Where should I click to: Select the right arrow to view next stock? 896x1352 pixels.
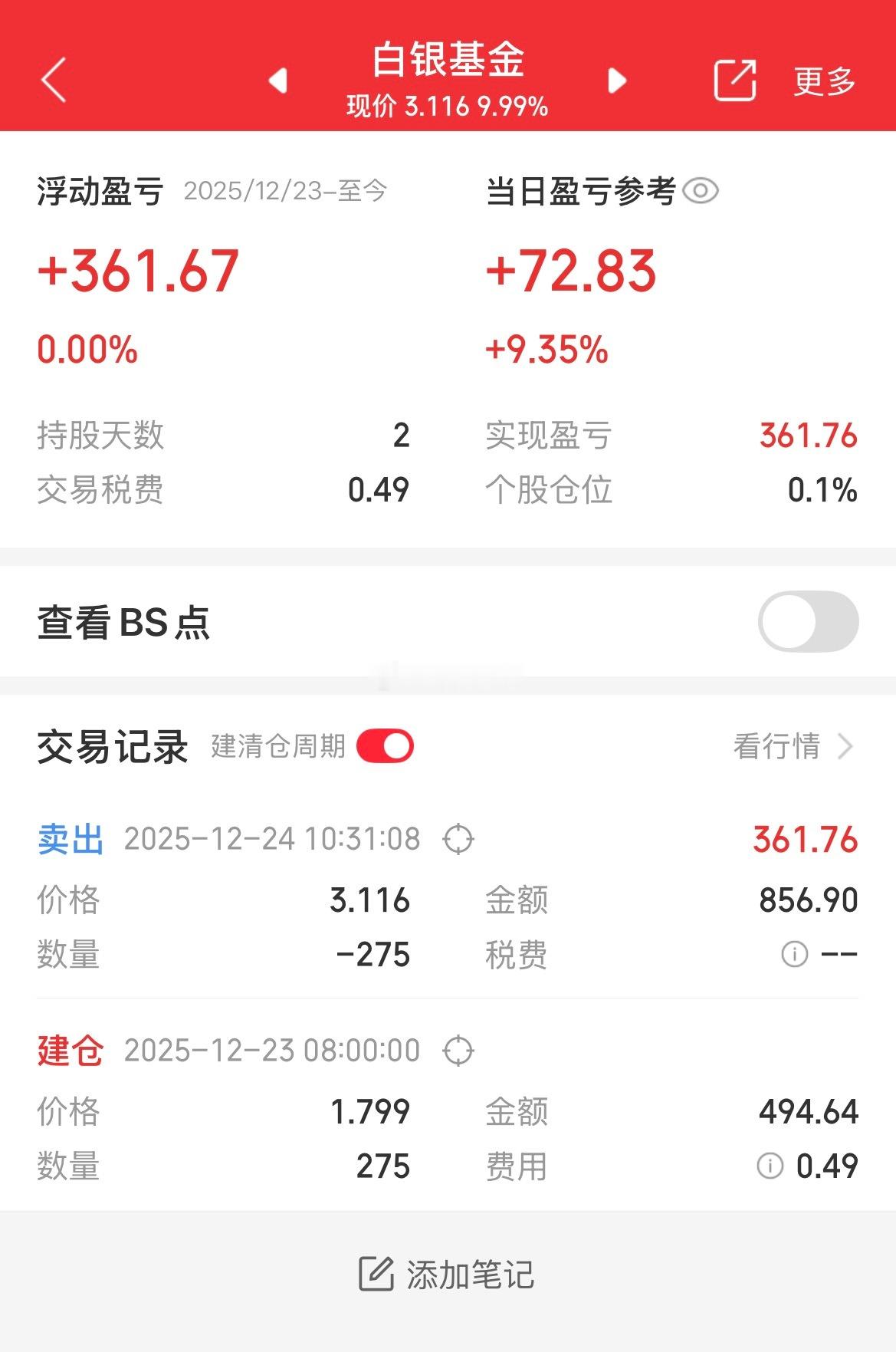(x=618, y=80)
